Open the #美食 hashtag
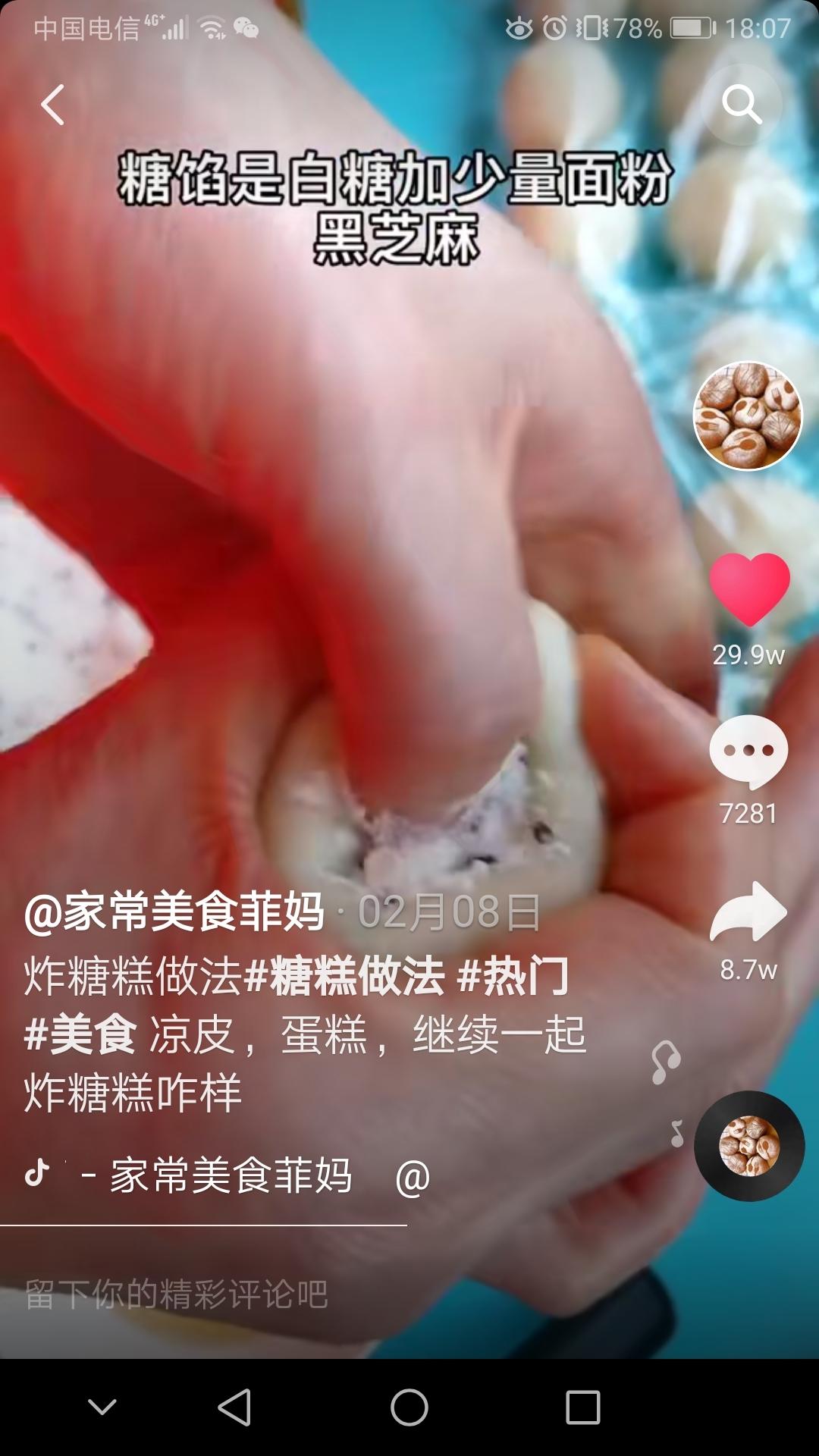The image size is (819, 1456). (x=80, y=1034)
